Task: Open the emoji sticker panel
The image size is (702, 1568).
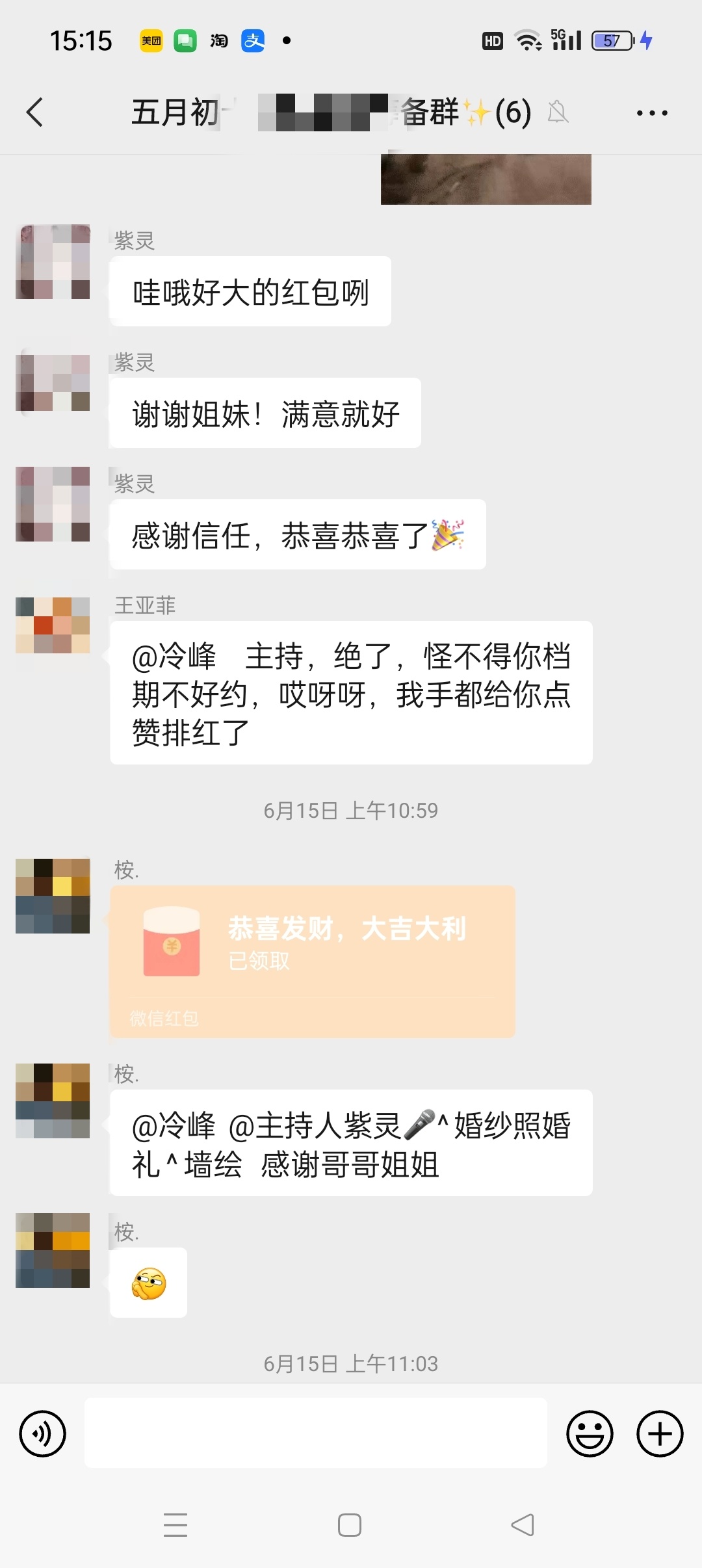Action: coord(590,1433)
